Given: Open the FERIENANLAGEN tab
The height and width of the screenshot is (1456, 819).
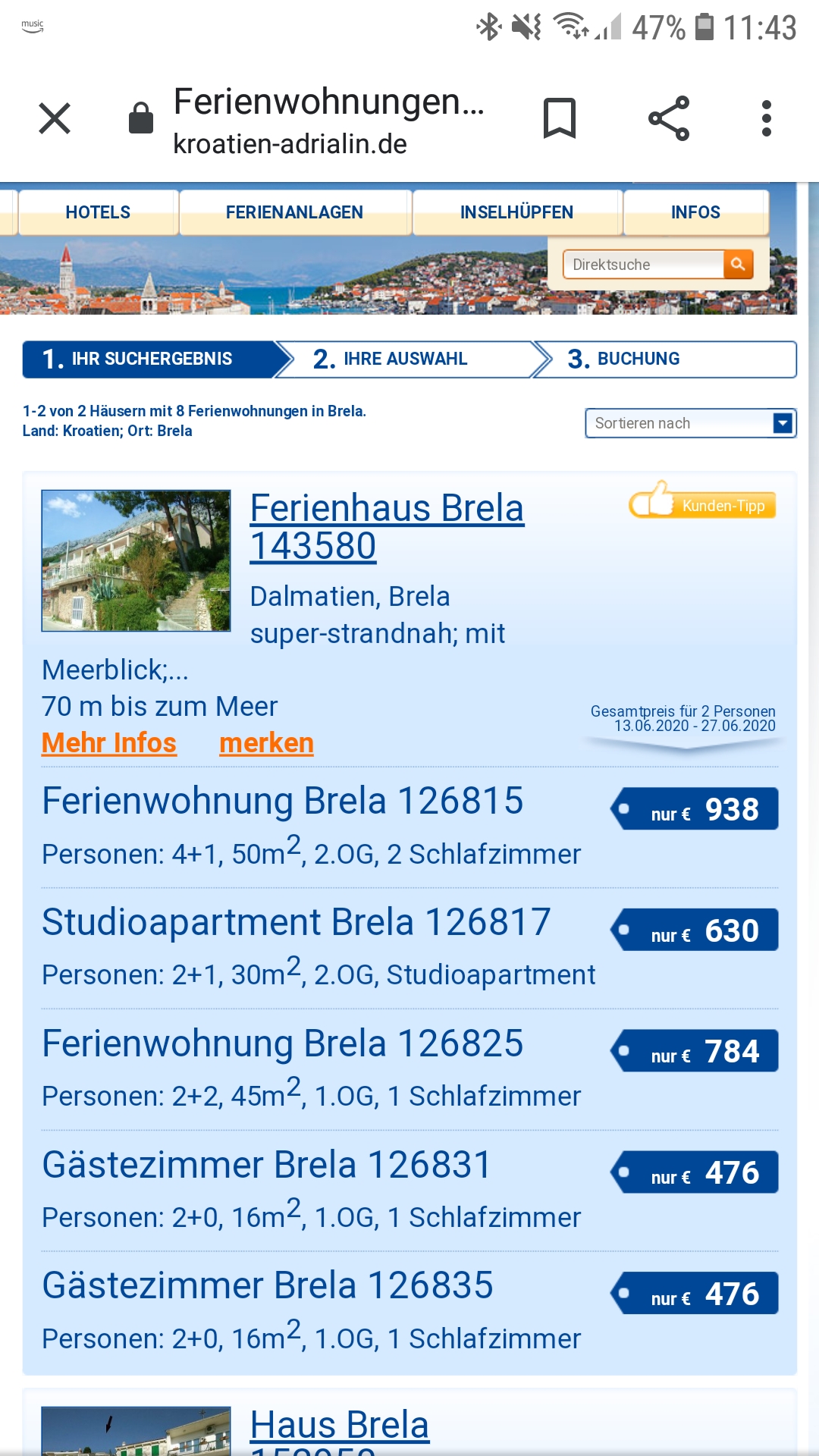Looking at the screenshot, I should [x=294, y=212].
